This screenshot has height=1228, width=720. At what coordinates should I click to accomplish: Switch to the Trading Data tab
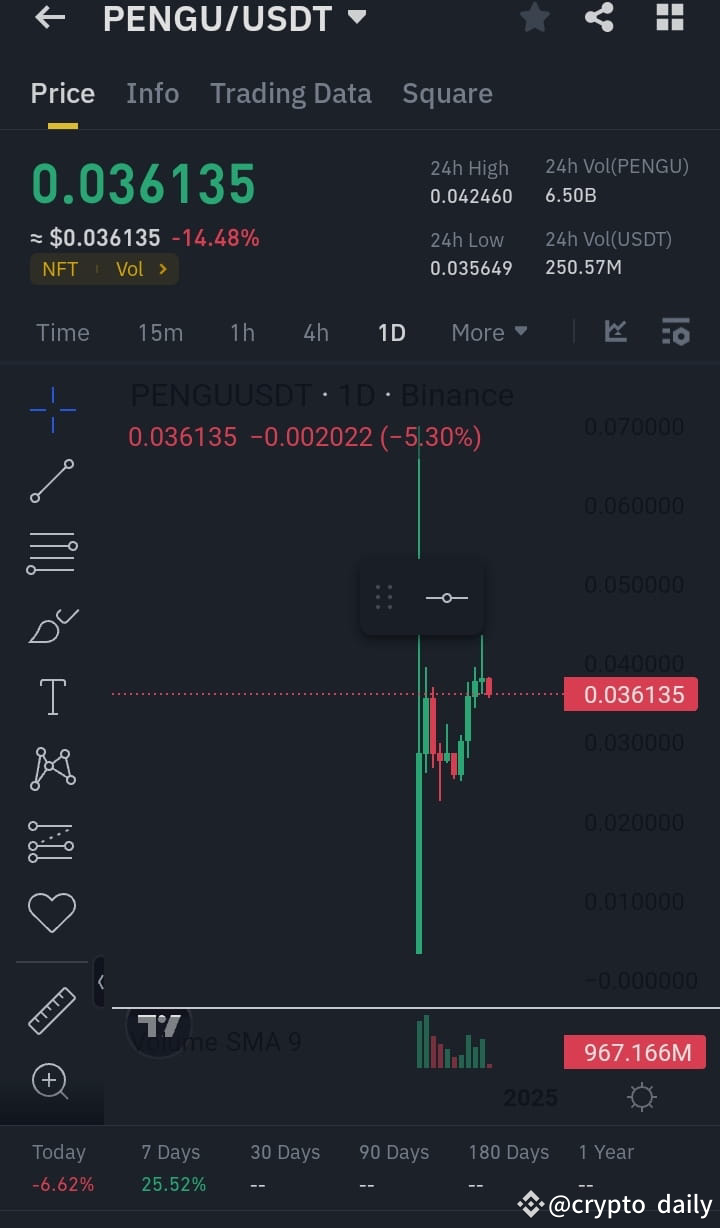point(291,93)
